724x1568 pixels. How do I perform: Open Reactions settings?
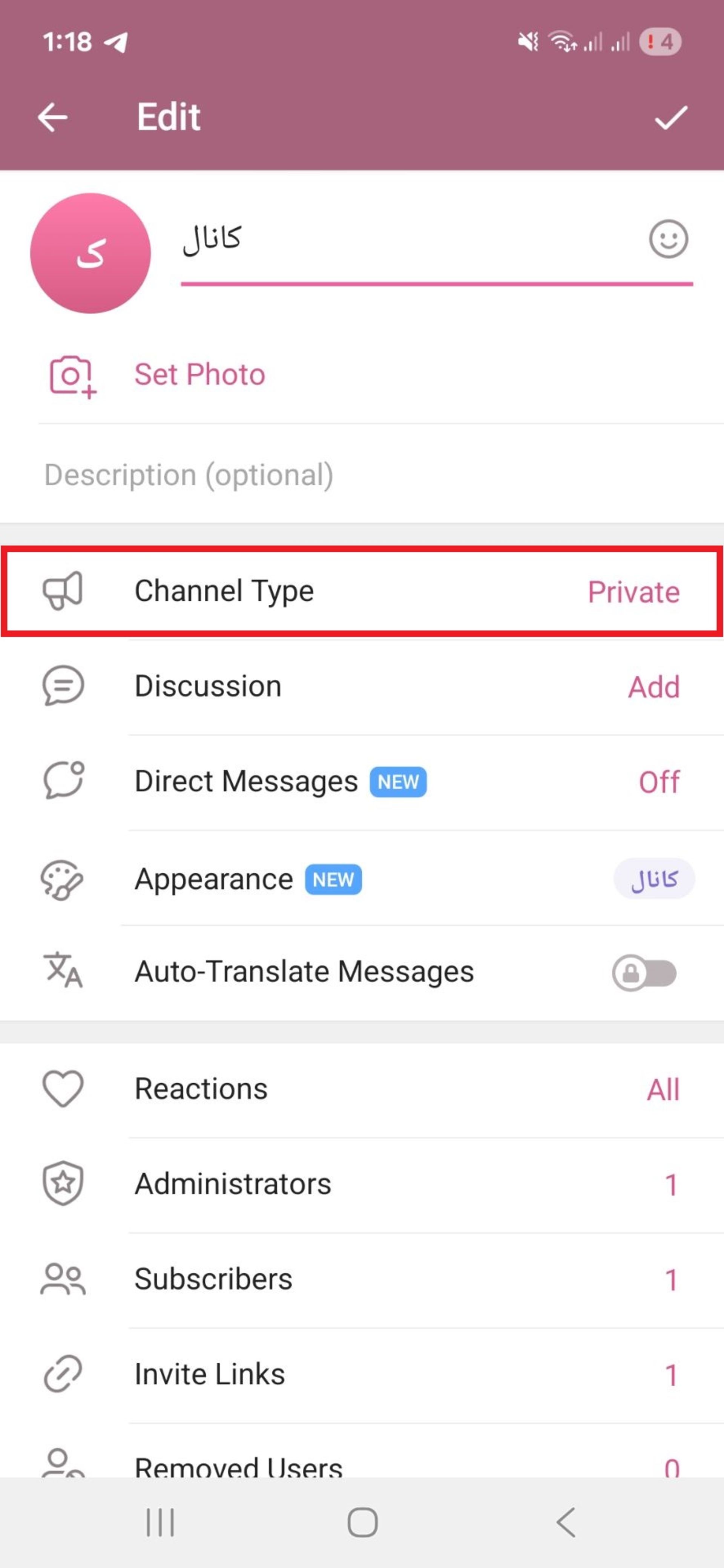[x=362, y=1089]
